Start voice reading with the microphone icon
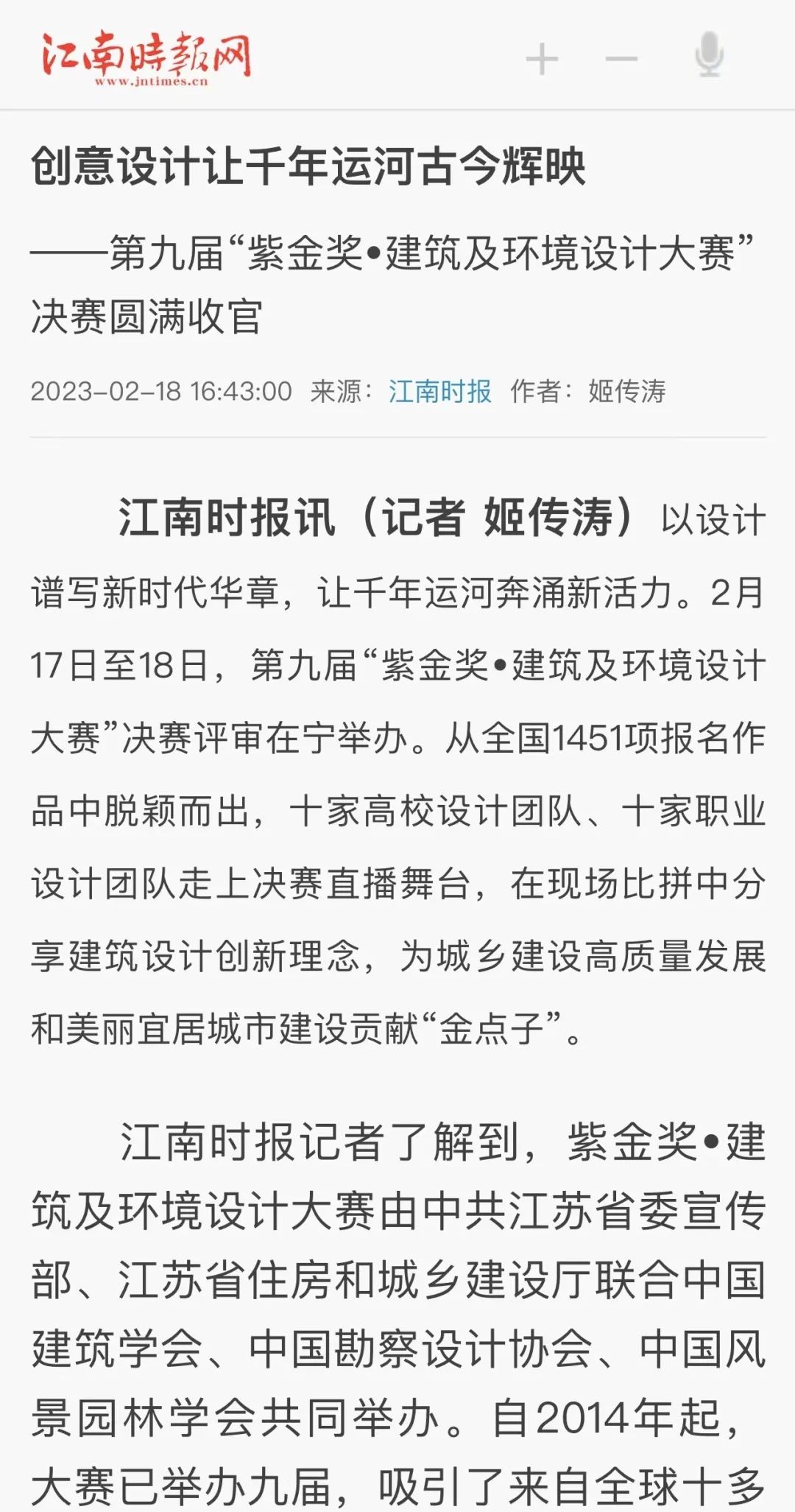Image resolution: width=795 pixels, height=1512 pixels. pyautogui.click(x=709, y=55)
